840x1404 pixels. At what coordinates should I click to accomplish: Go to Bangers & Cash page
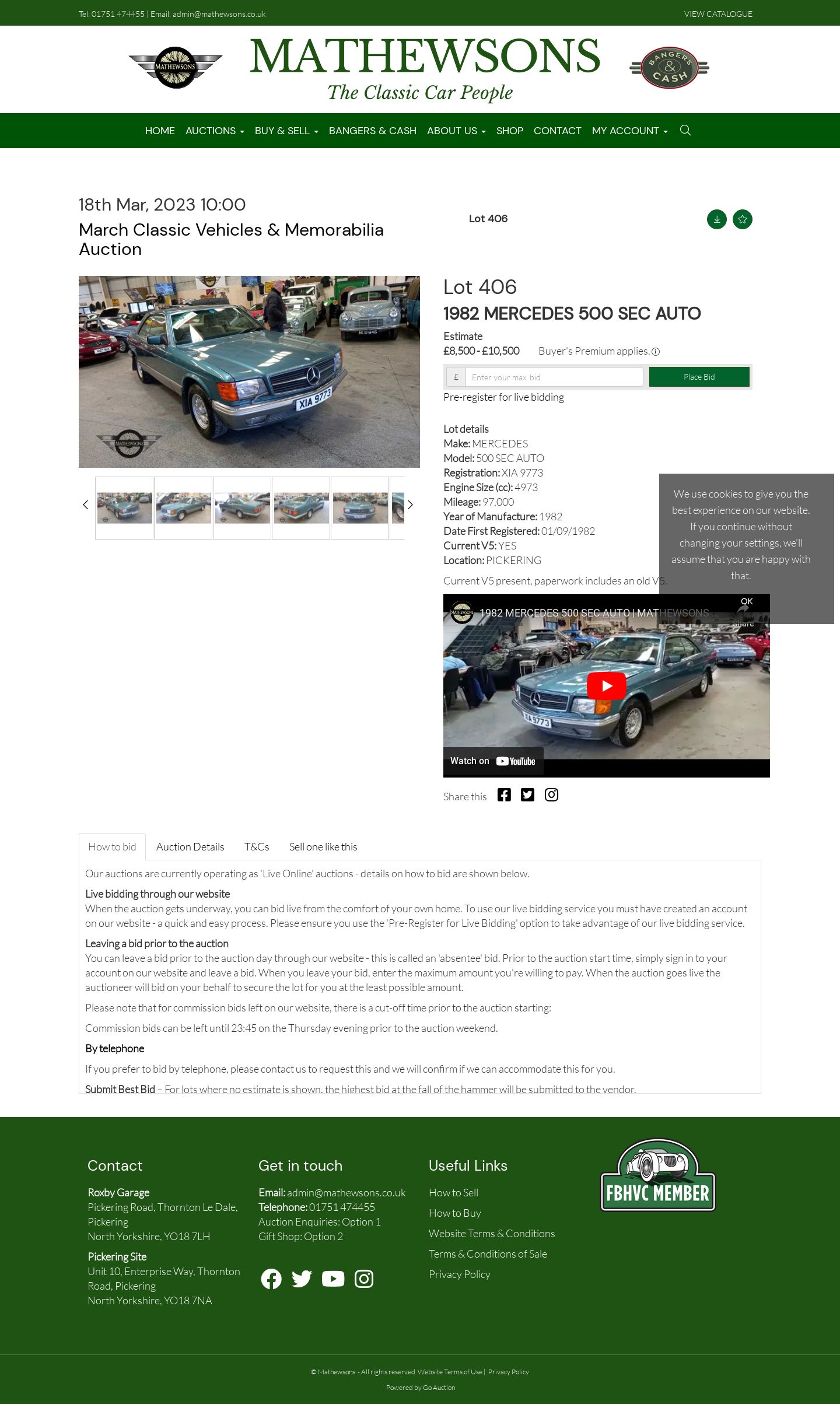pos(373,131)
